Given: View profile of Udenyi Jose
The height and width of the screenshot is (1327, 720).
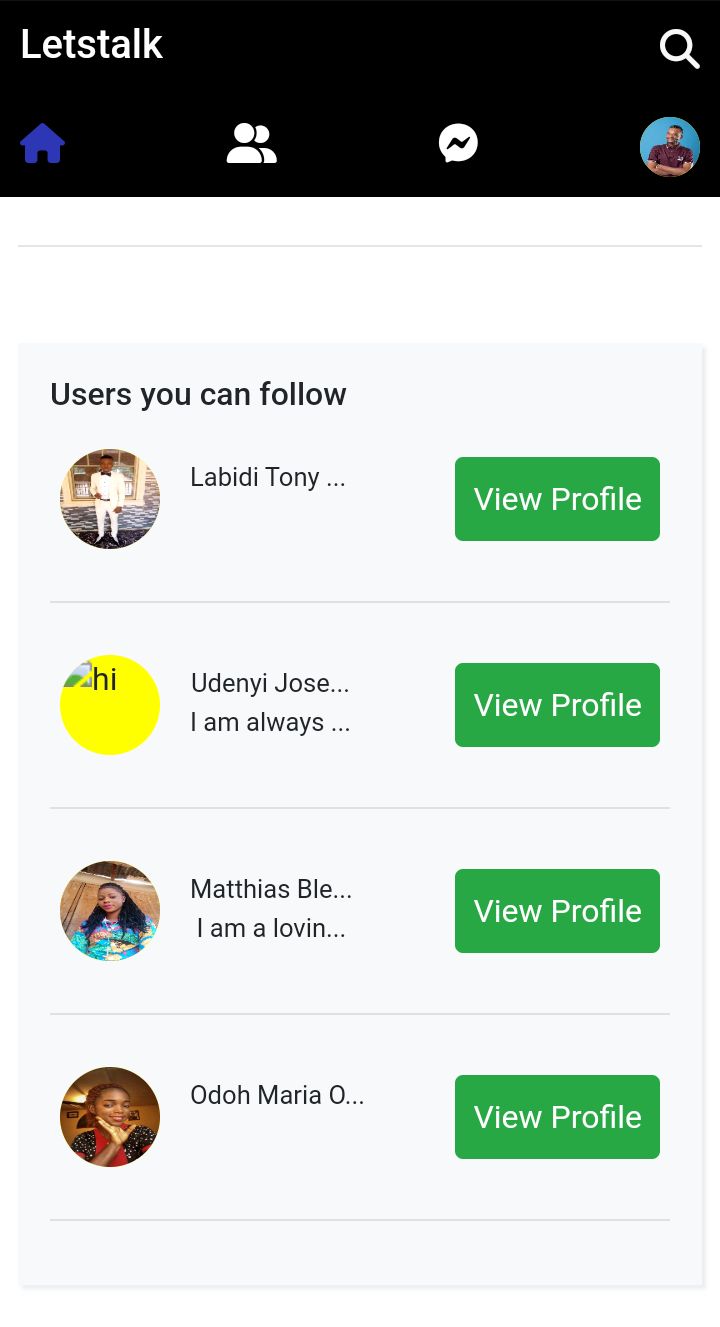Looking at the screenshot, I should pyautogui.click(x=557, y=705).
